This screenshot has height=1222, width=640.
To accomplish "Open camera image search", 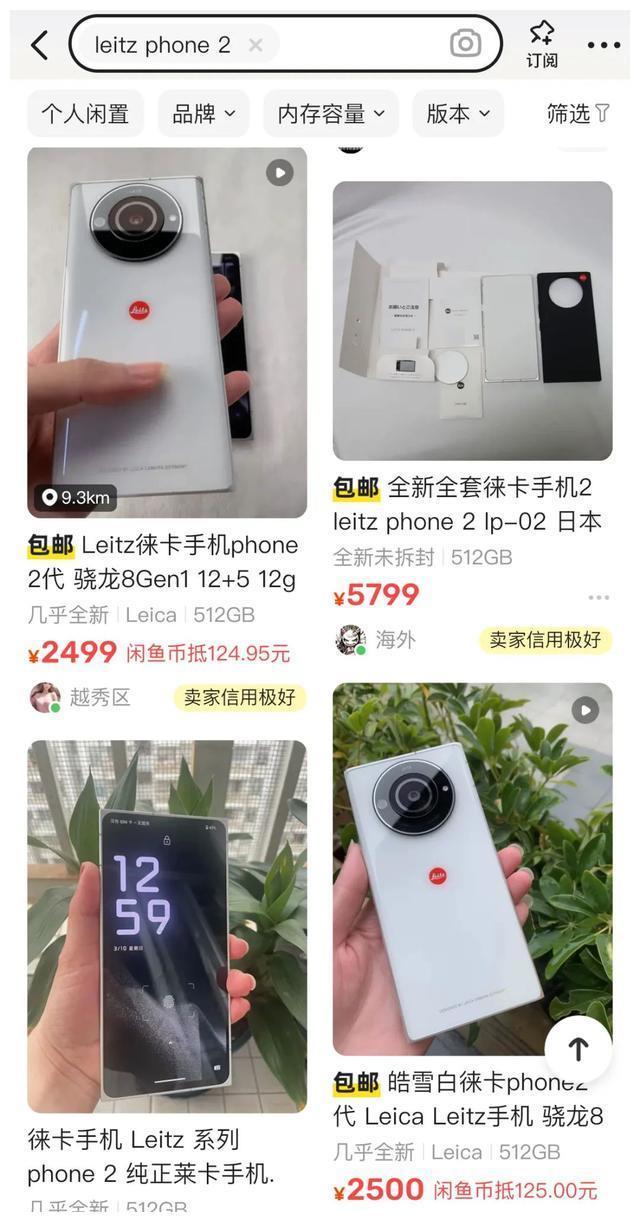I will point(465,43).
